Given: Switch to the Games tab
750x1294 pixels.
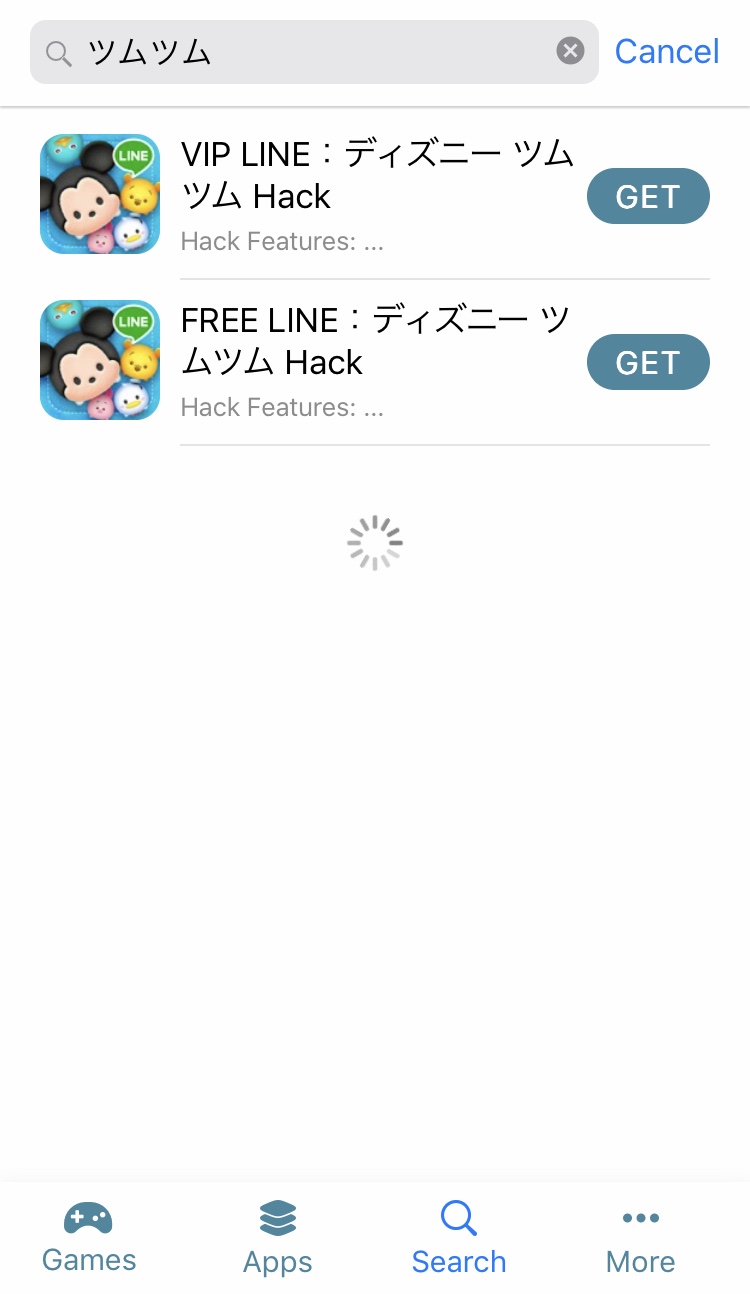Looking at the screenshot, I should point(89,1237).
